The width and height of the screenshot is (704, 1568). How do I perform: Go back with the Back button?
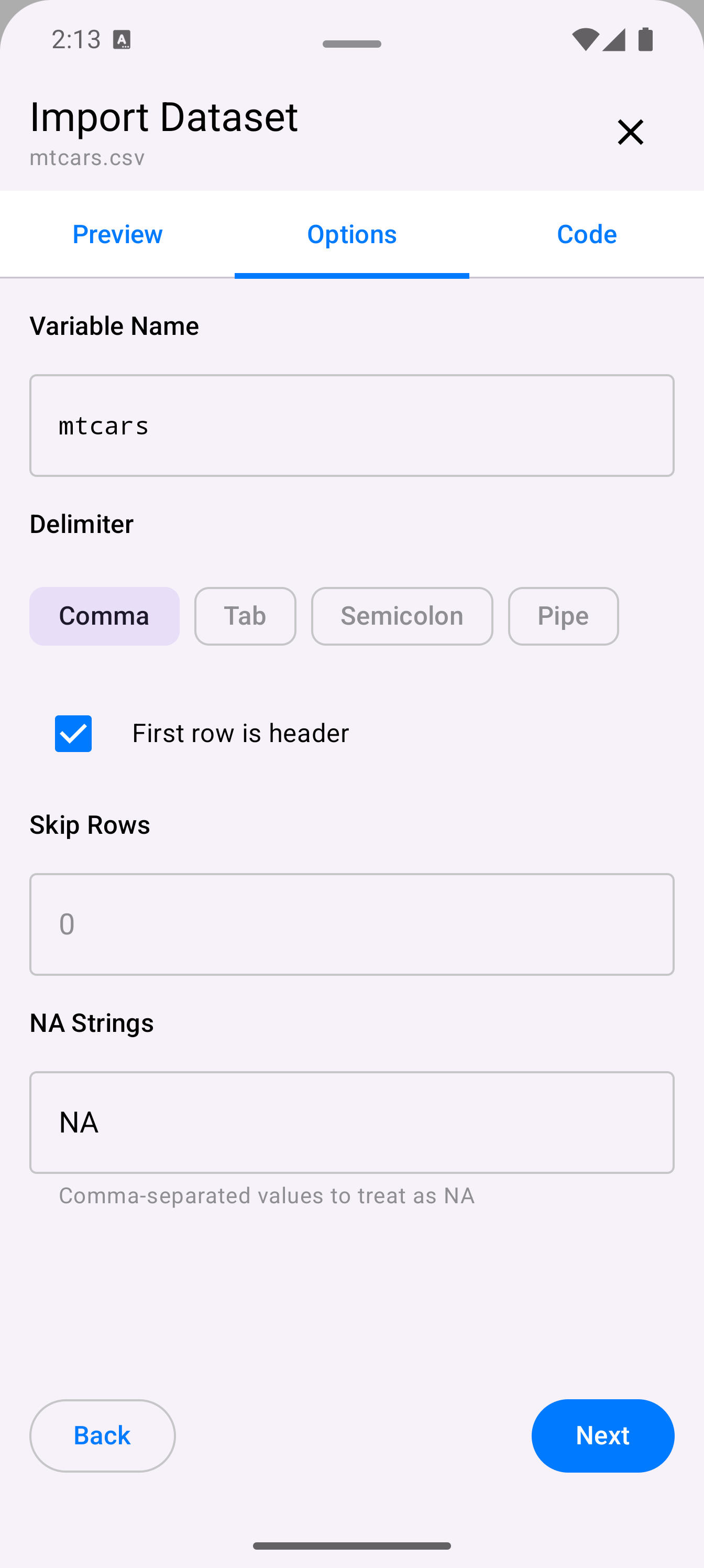coord(102,1435)
